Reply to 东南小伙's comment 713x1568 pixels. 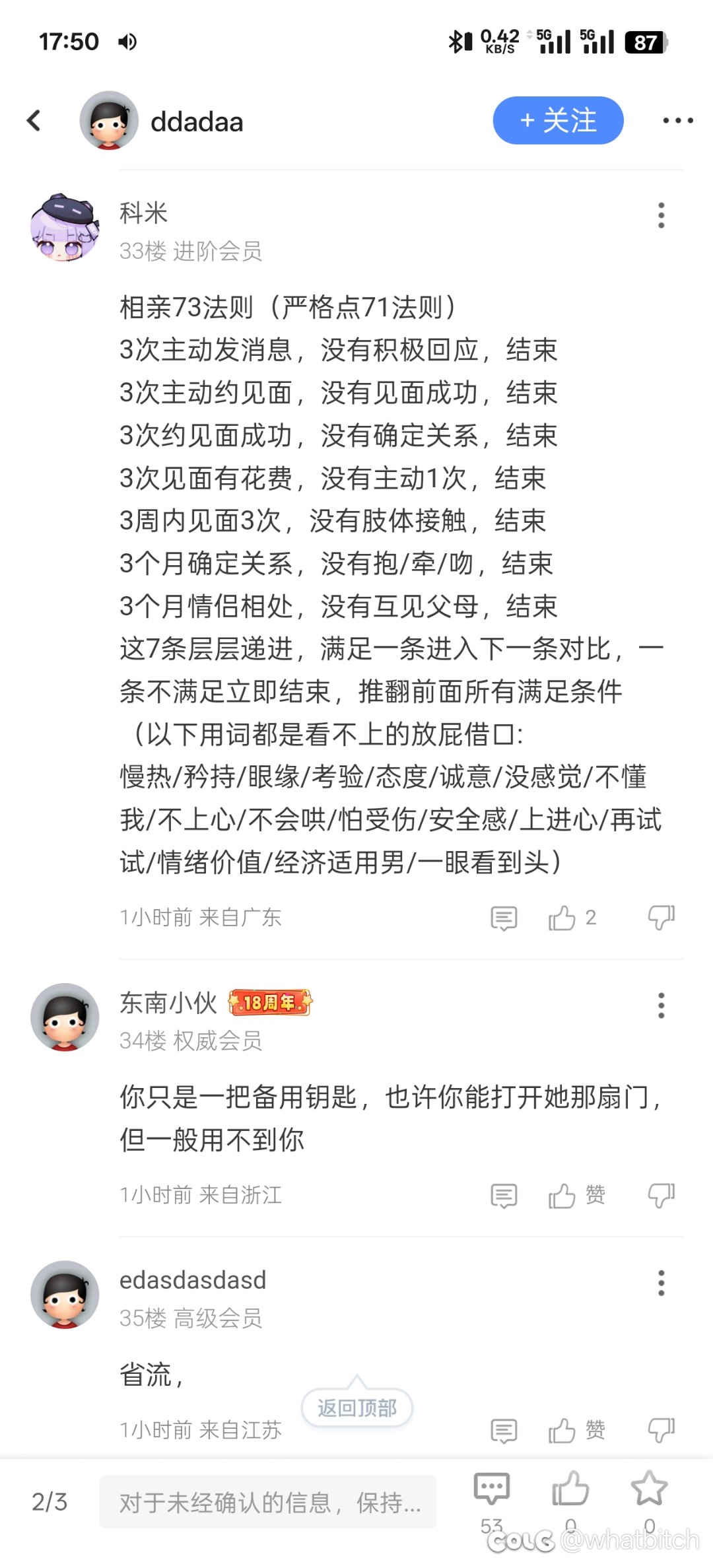pyautogui.click(x=504, y=1195)
